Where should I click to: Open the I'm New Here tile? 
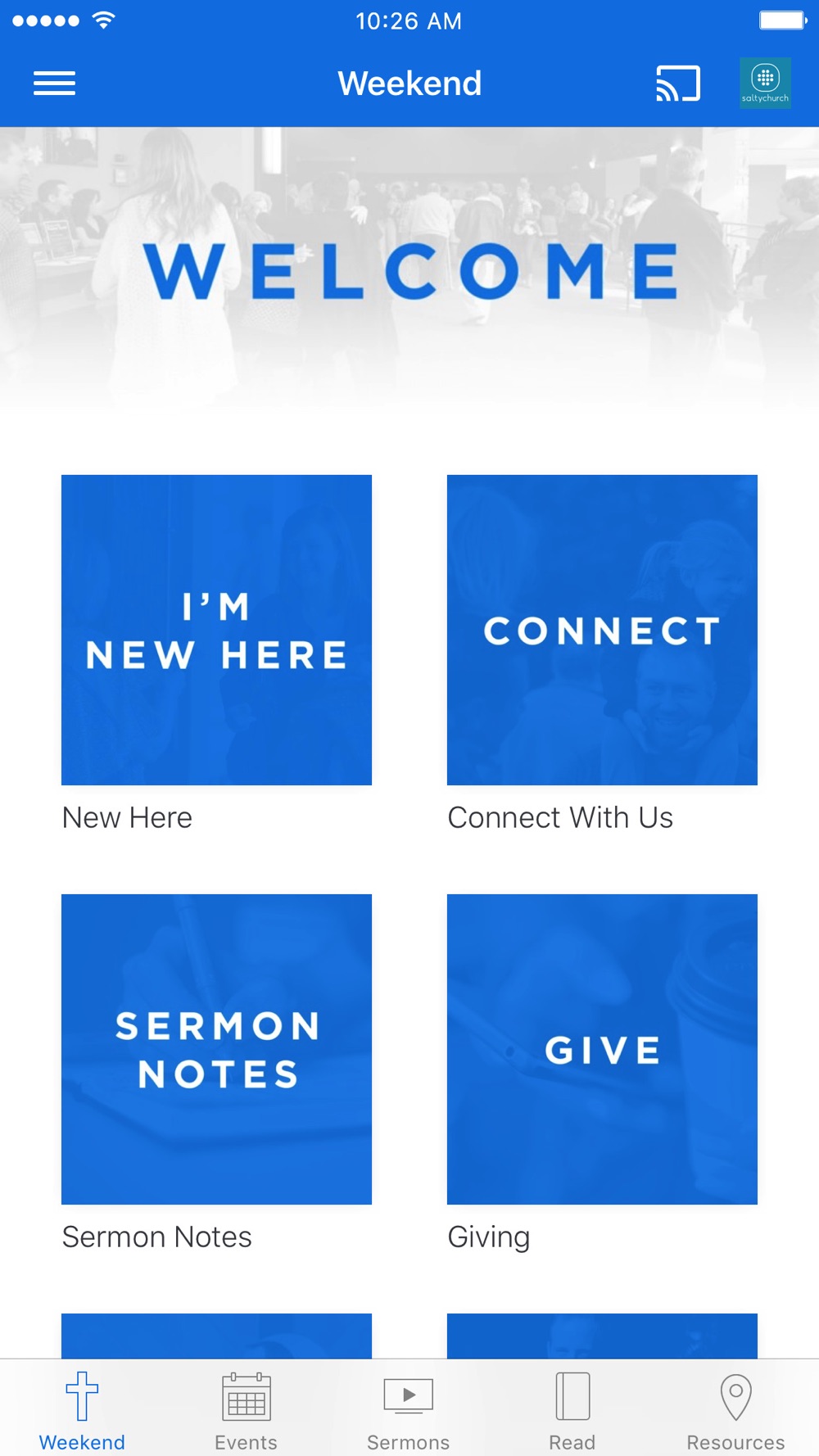coord(216,630)
